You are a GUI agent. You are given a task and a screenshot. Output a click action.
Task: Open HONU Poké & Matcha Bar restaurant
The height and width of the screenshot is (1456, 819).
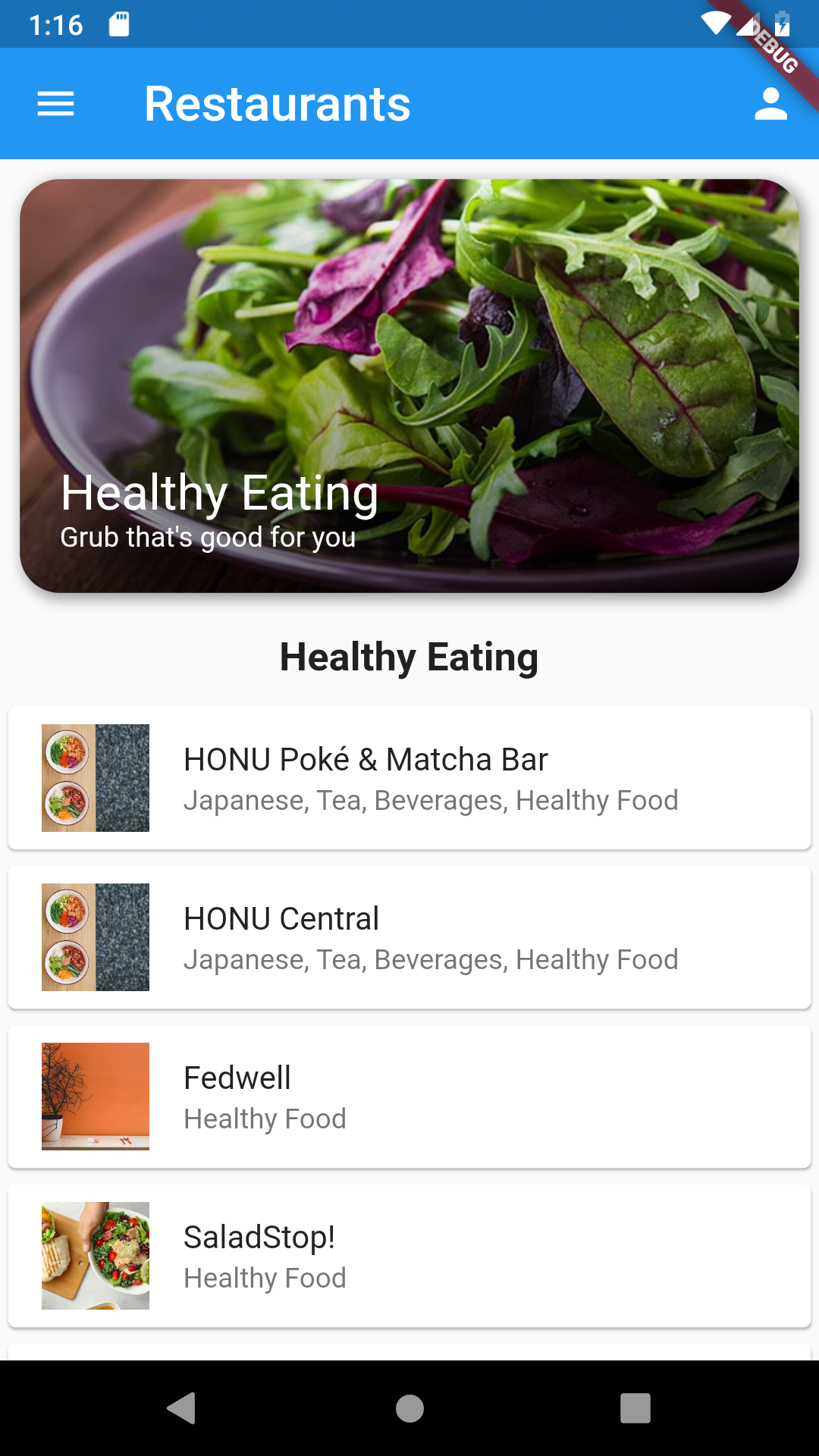tap(409, 778)
